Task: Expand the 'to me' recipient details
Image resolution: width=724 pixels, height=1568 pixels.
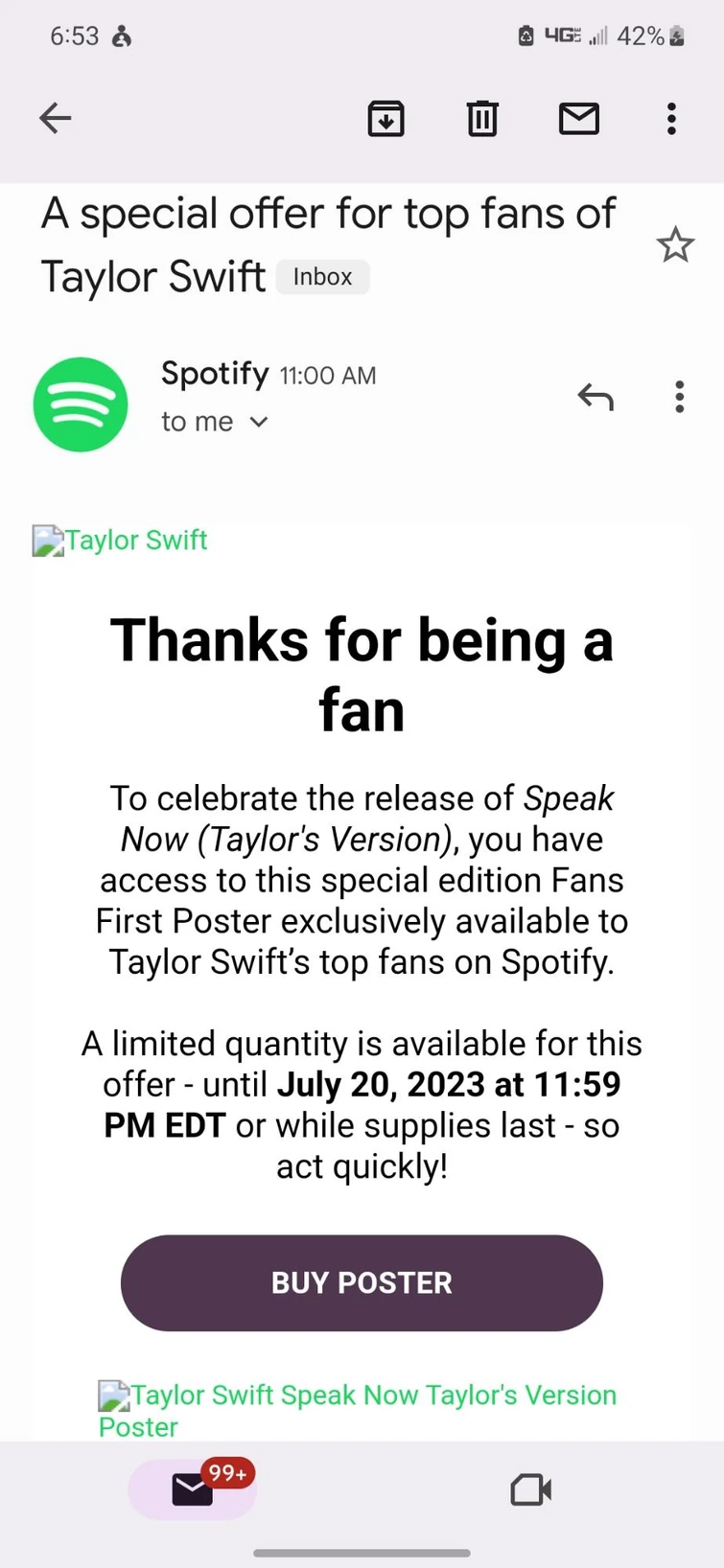Action: (198, 421)
